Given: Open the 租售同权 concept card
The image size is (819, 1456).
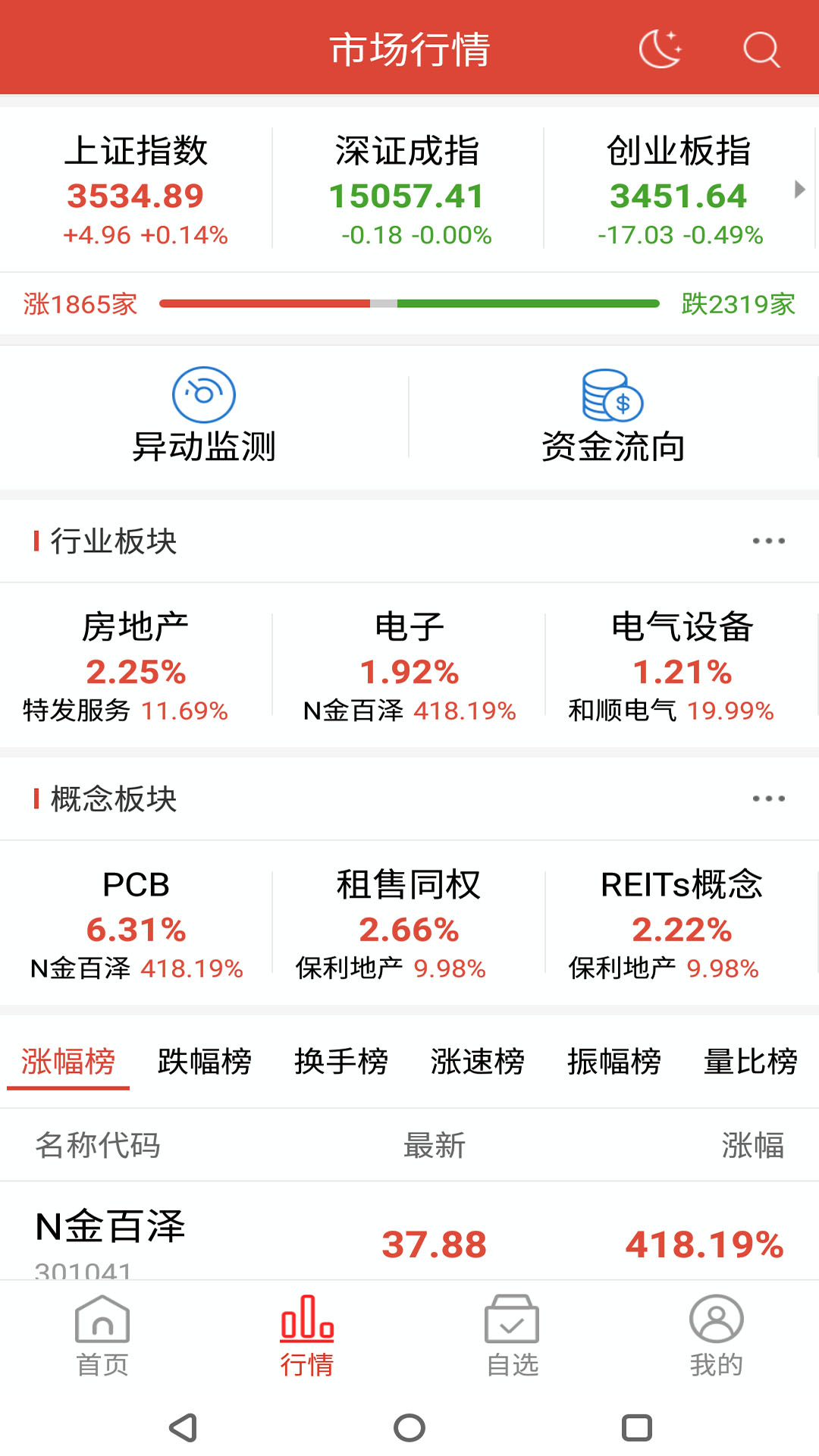Looking at the screenshot, I should tap(409, 924).
